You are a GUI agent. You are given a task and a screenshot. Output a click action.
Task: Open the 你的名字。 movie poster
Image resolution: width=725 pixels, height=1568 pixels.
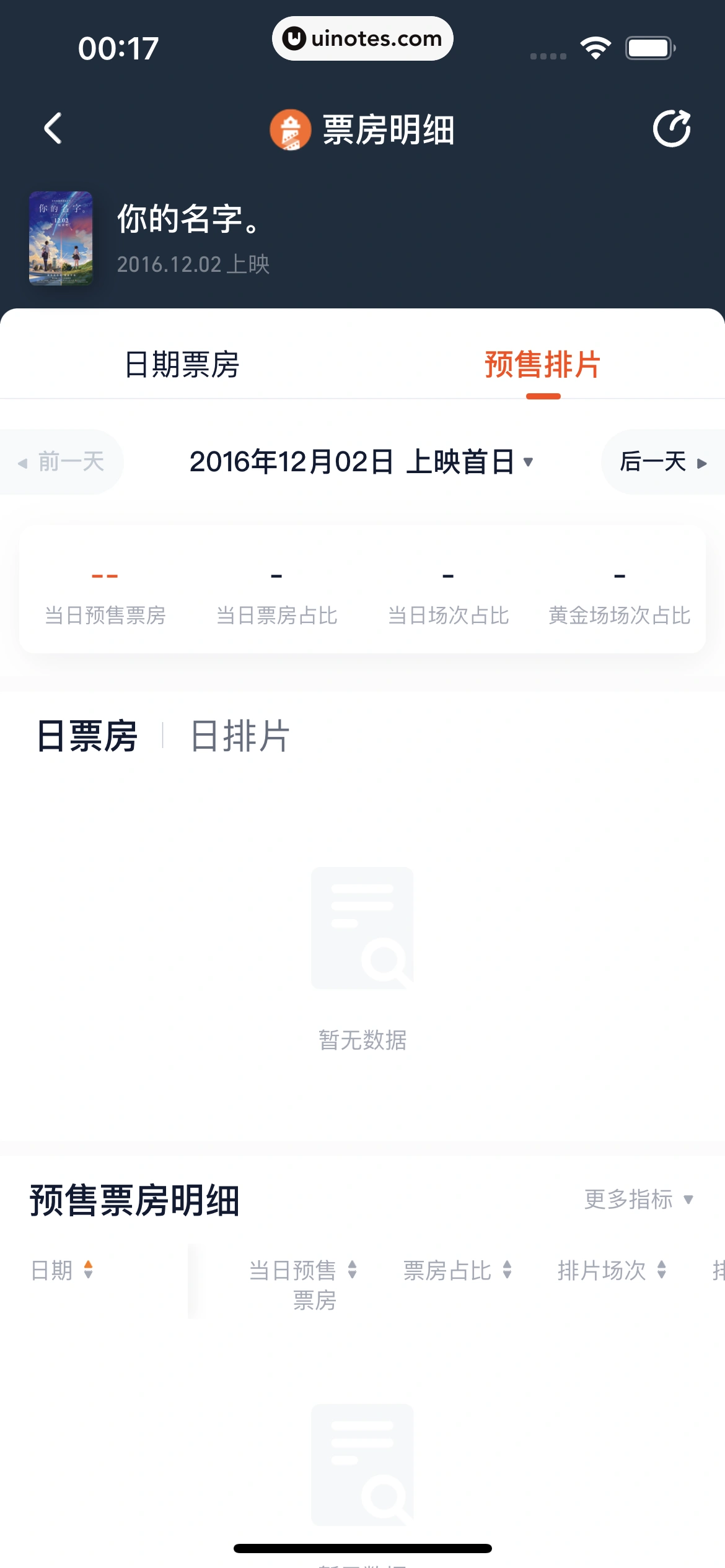tap(61, 238)
